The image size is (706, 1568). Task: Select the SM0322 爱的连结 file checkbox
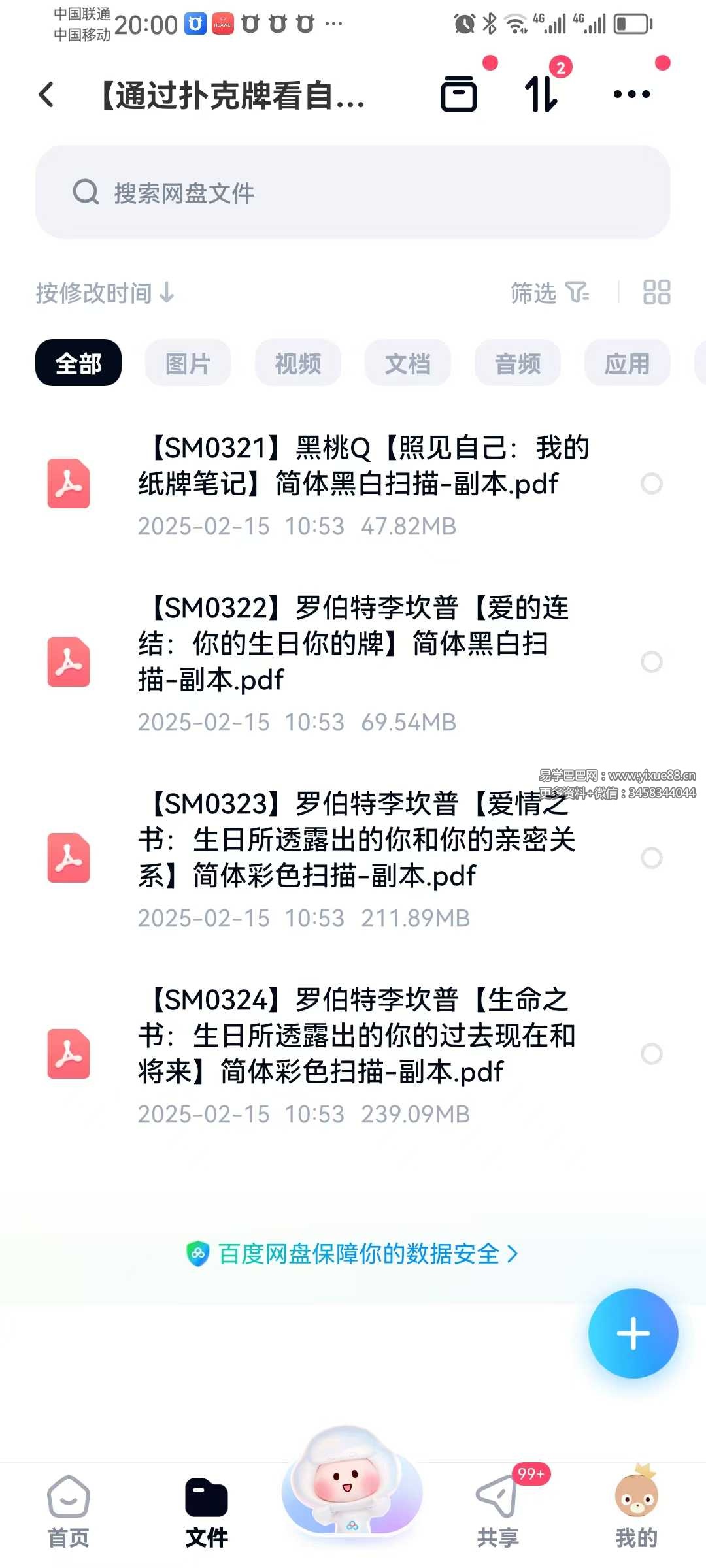[x=651, y=662]
